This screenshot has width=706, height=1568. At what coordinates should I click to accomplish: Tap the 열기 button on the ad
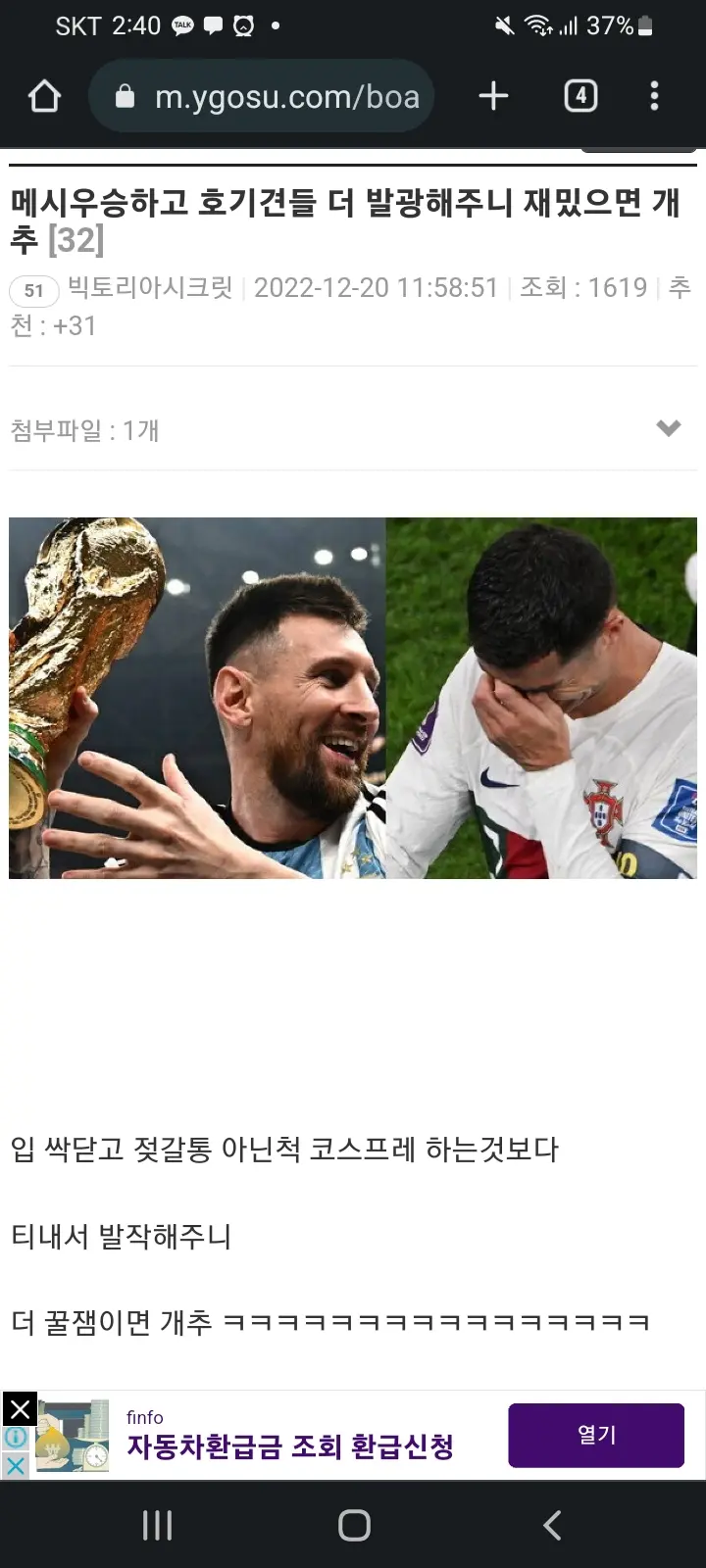click(x=595, y=1435)
